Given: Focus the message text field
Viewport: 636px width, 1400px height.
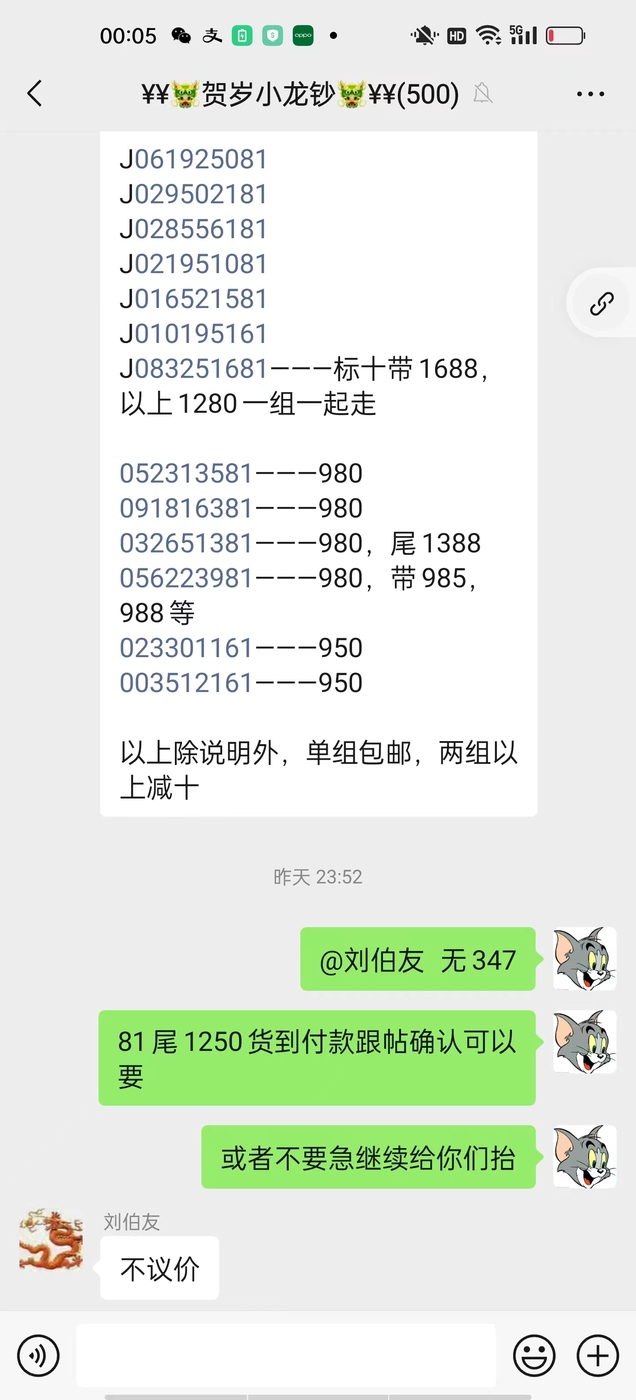Looking at the screenshot, I should (286, 1355).
